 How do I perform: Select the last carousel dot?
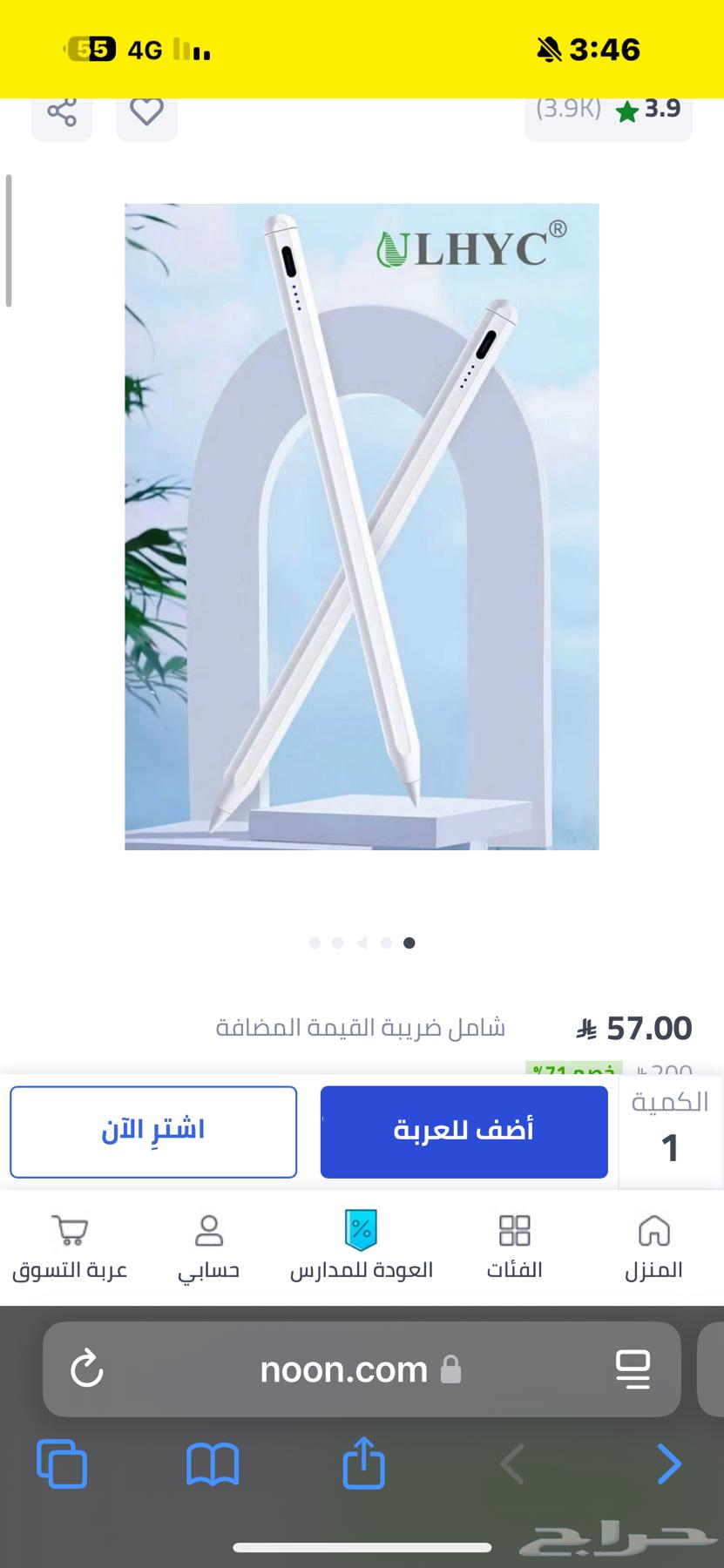(409, 943)
